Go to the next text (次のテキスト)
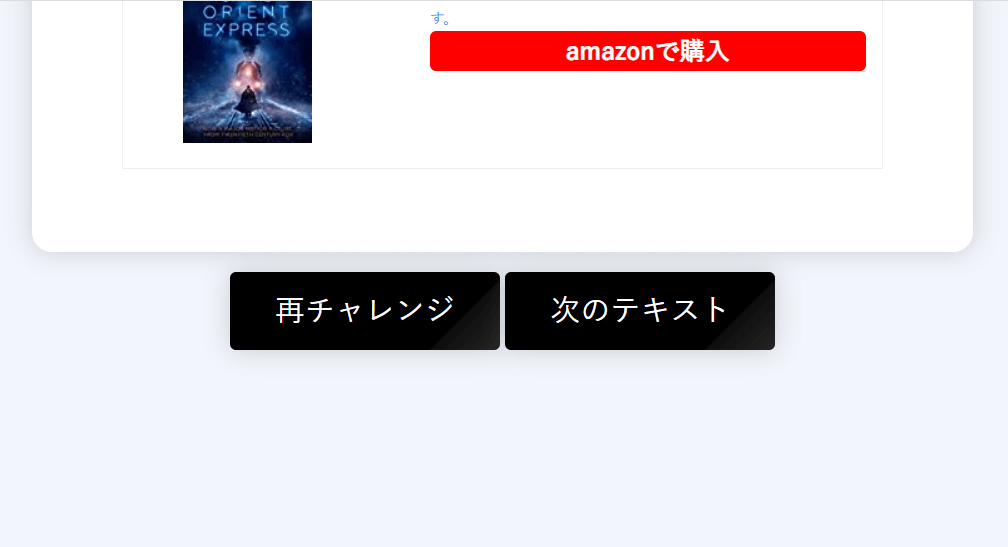The width and height of the screenshot is (1008, 547). pos(640,311)
